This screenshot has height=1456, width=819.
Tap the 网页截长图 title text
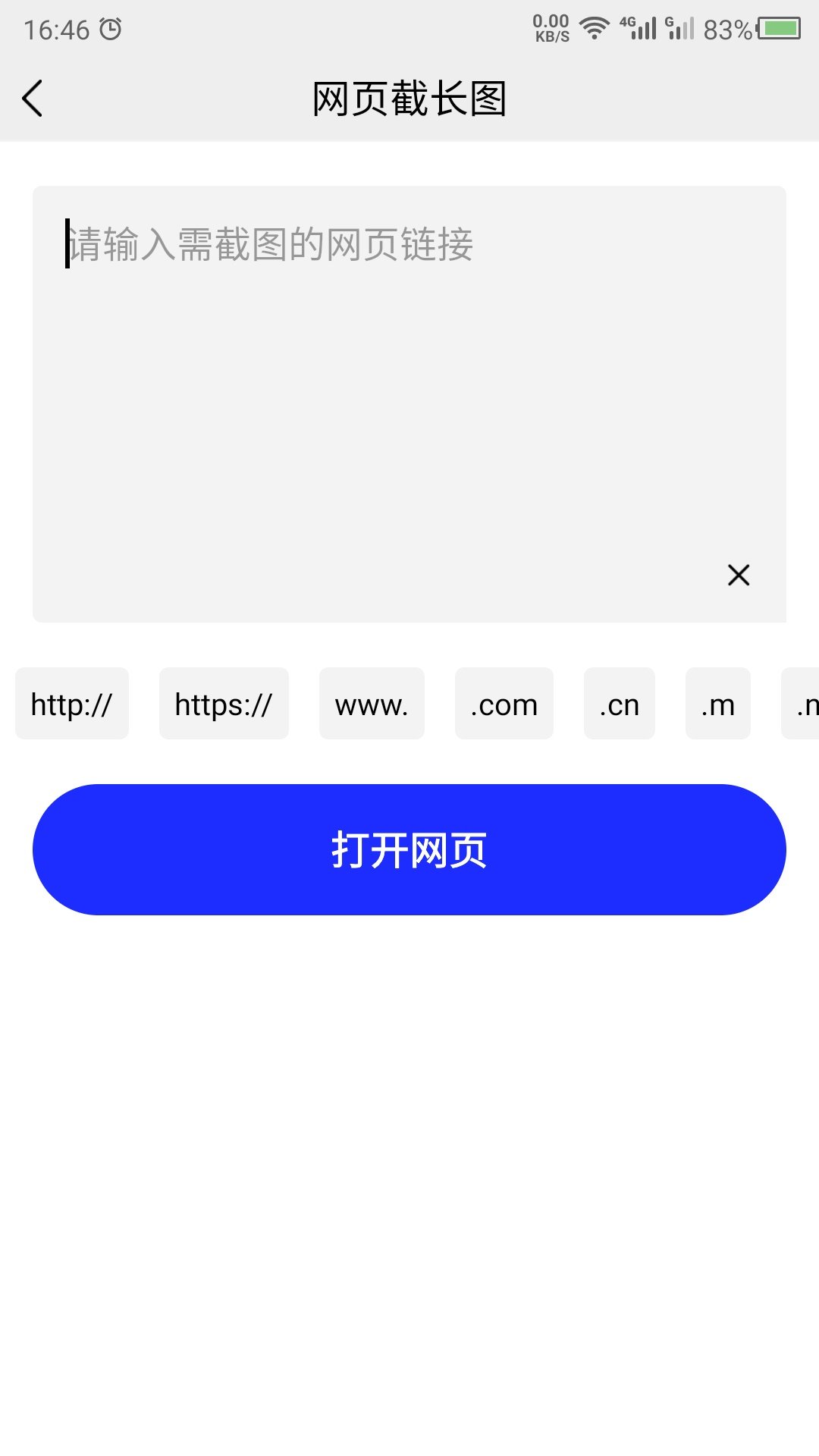tap(409, 99)
